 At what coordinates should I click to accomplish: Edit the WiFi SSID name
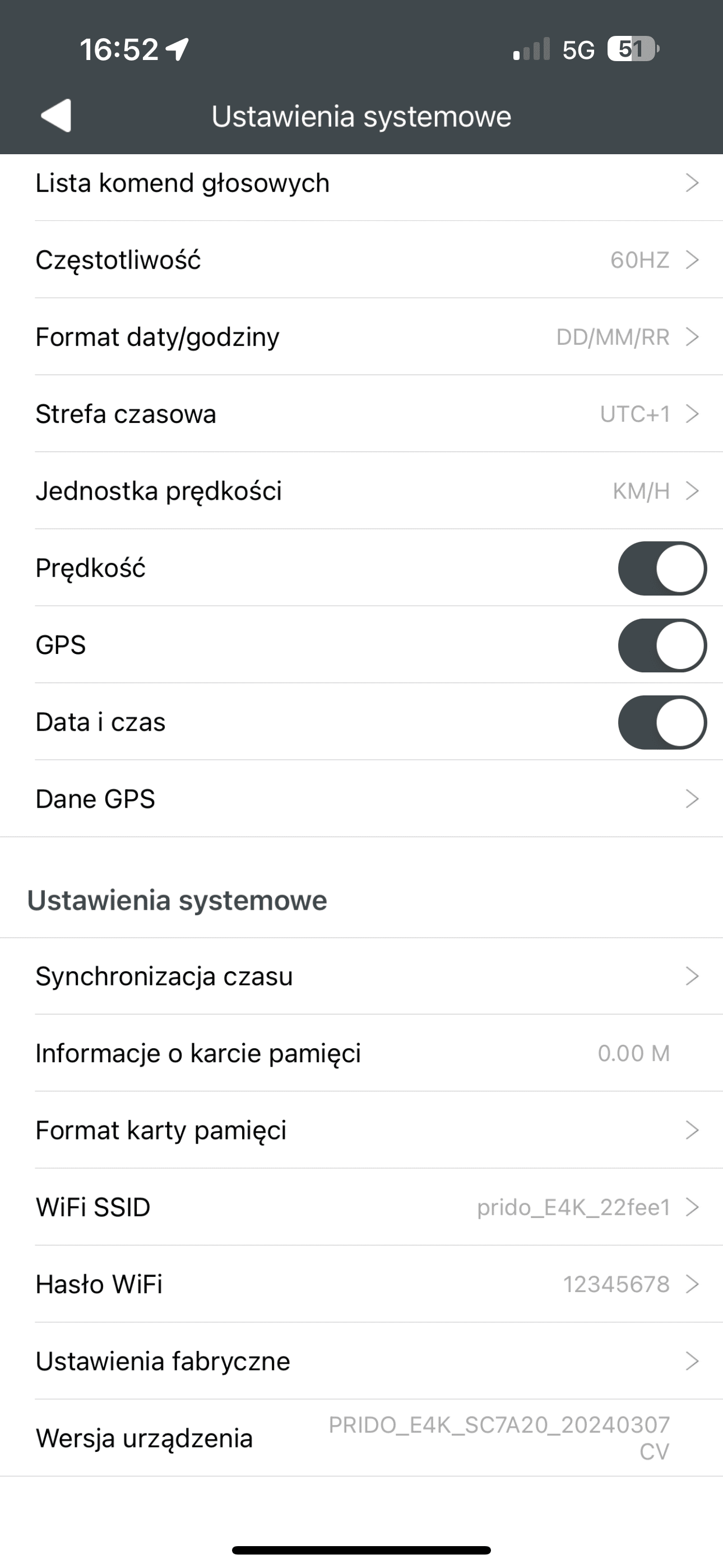[x=361, y=1207]
